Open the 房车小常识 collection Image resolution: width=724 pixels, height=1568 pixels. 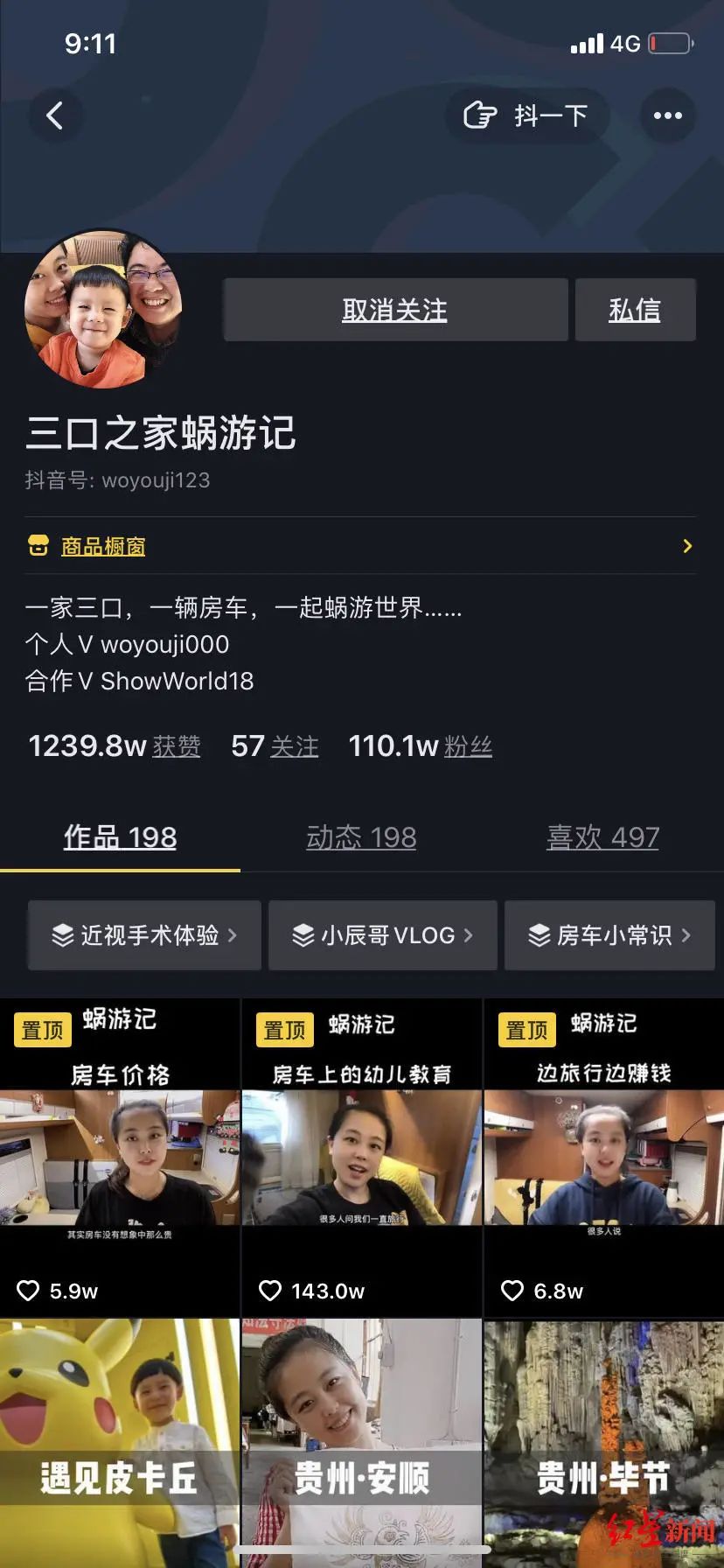[609, 935]
